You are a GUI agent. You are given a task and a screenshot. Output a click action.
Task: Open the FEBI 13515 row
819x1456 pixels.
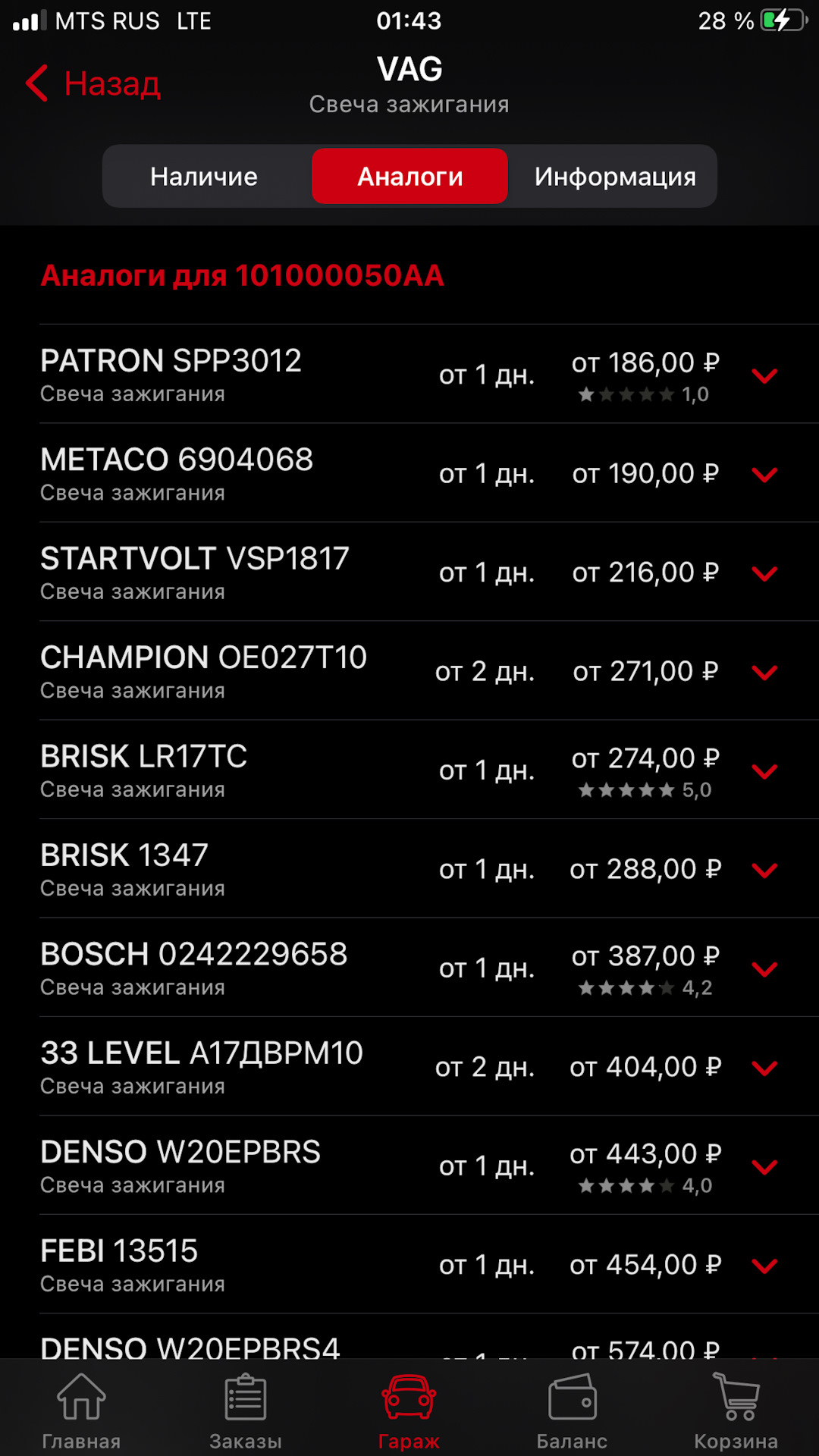point(227,1265)
